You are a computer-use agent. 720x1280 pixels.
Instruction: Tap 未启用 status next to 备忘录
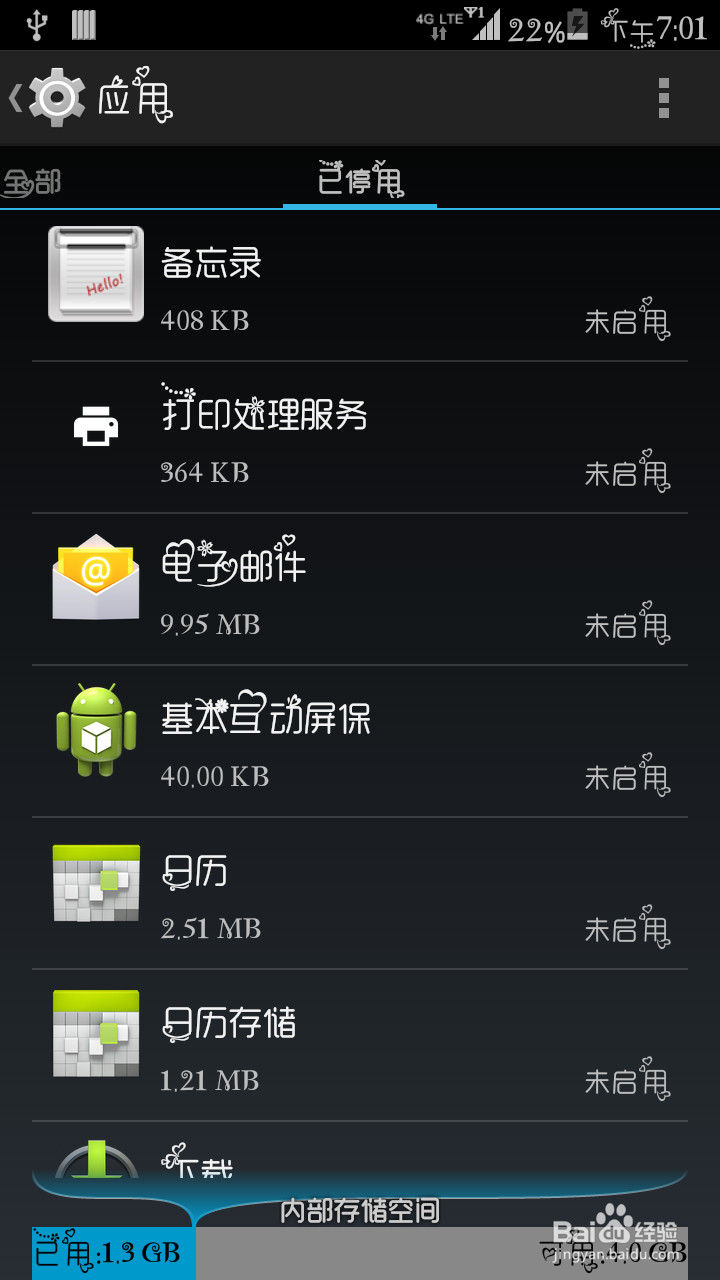[x=627, y=320]
